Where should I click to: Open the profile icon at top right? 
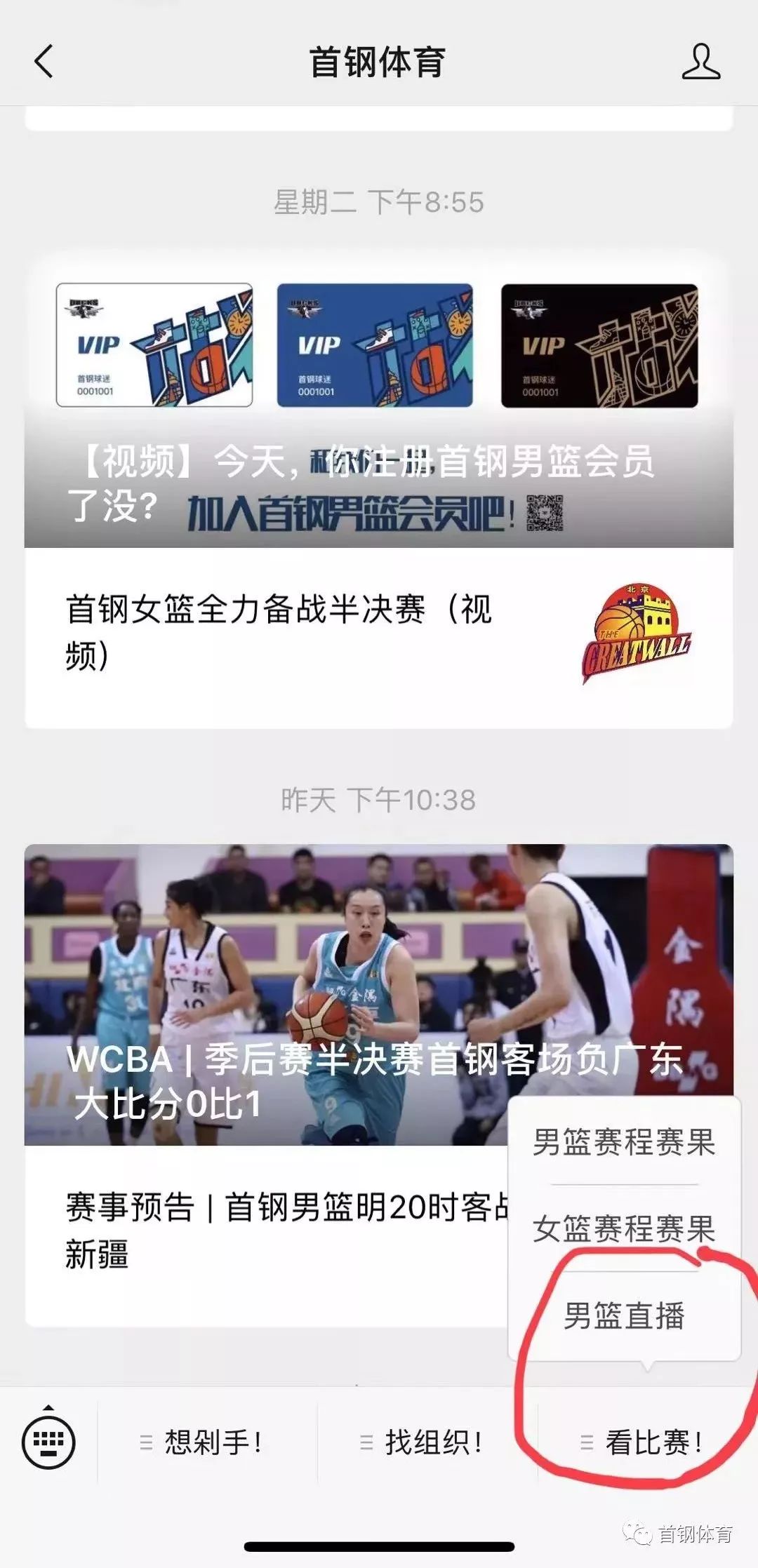pyautogui.click(x=701, y=62)
